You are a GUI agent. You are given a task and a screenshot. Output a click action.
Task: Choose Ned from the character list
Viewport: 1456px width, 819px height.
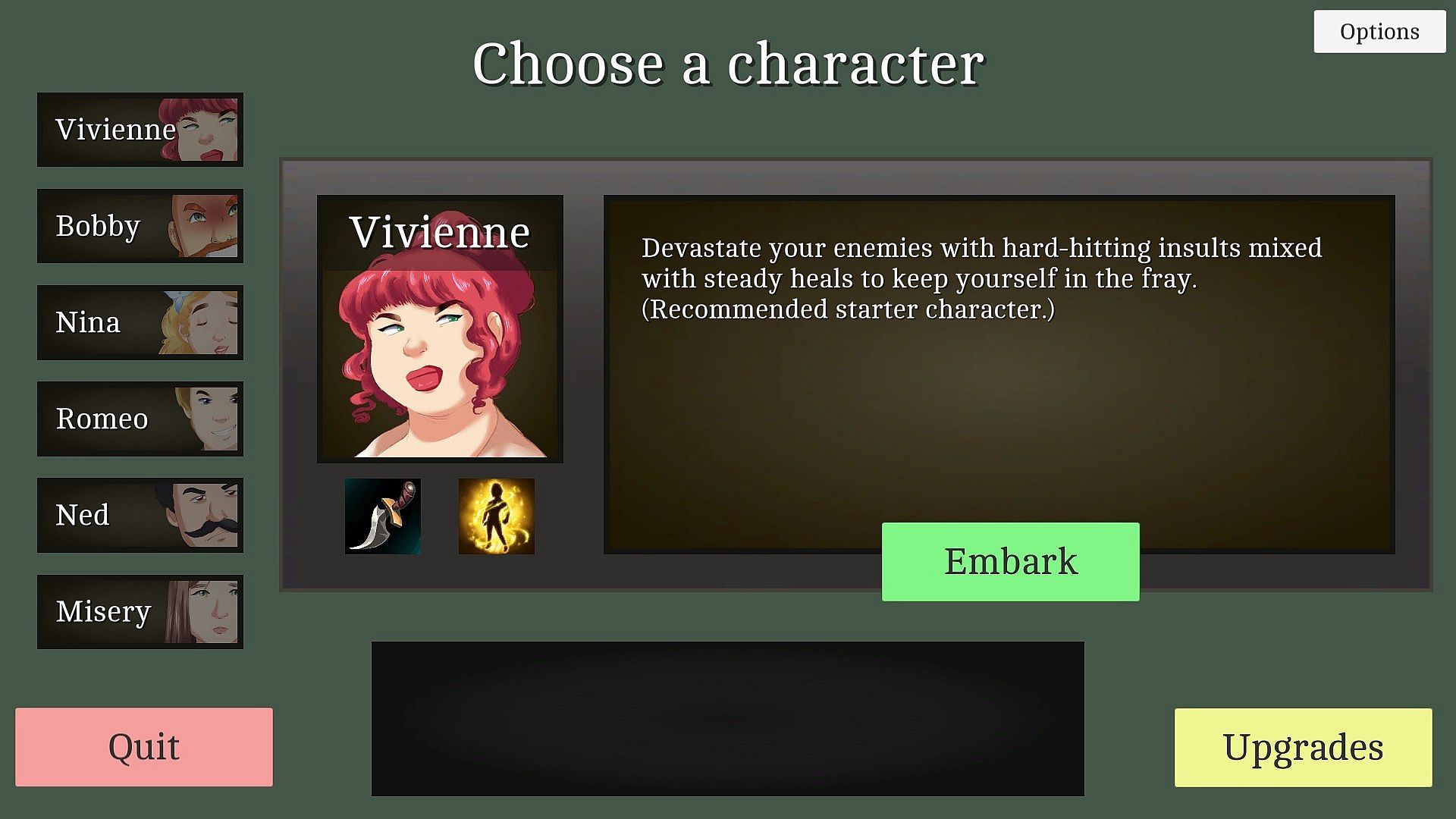tap(140, 515)
